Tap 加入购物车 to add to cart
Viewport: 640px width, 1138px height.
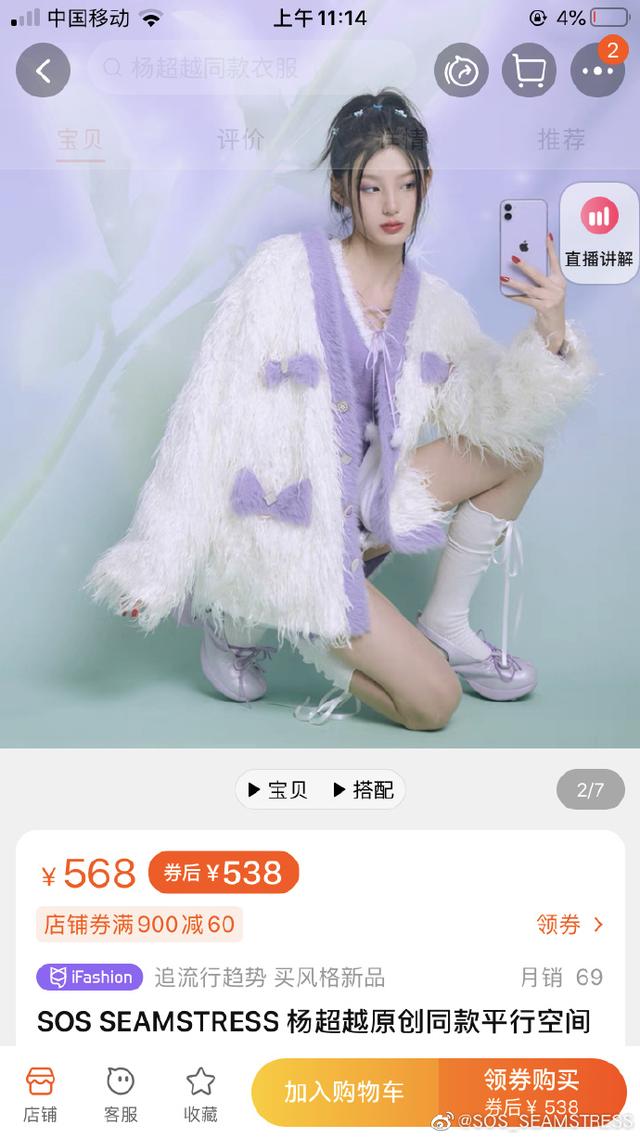tap(344, 1092)
